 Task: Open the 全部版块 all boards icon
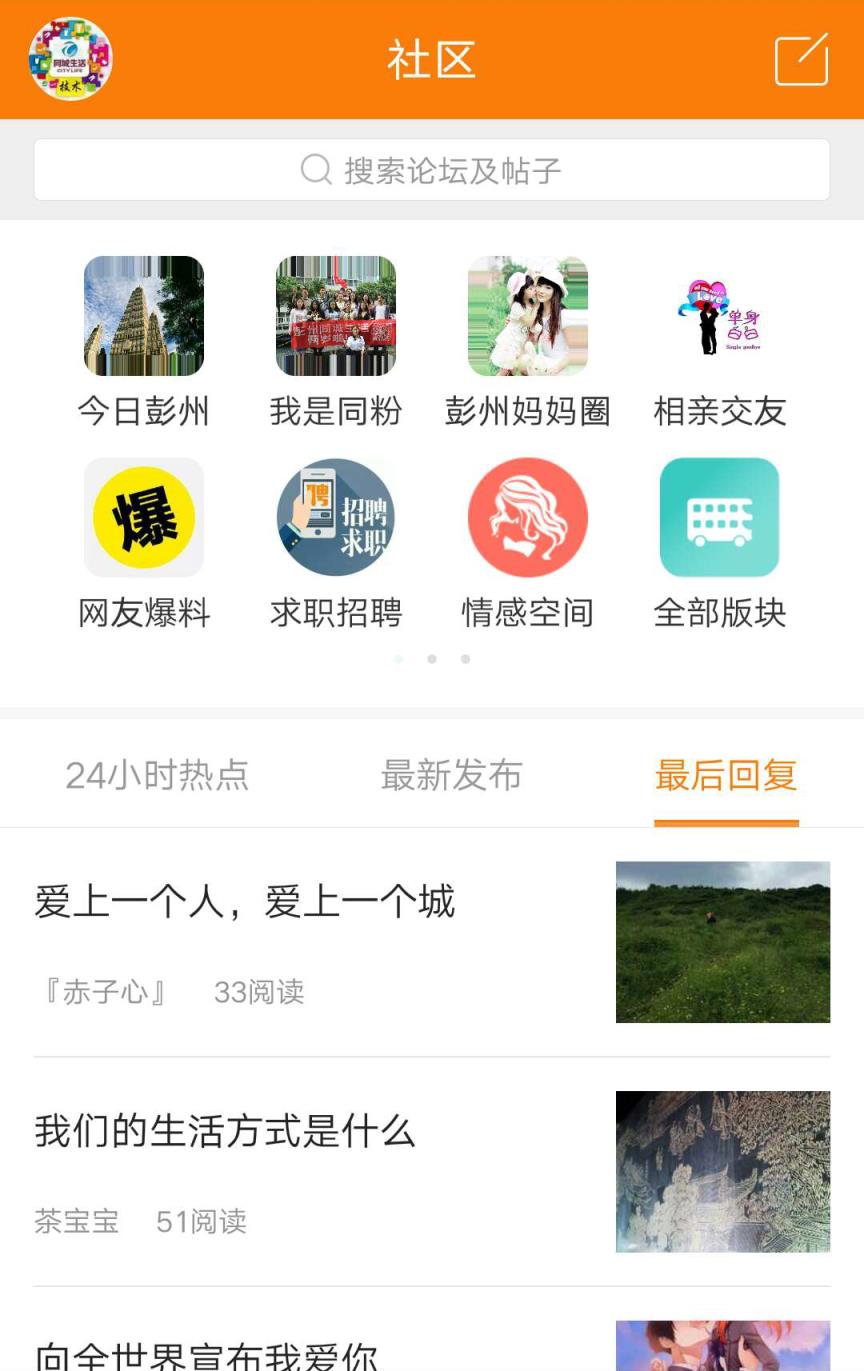(721, 517)
